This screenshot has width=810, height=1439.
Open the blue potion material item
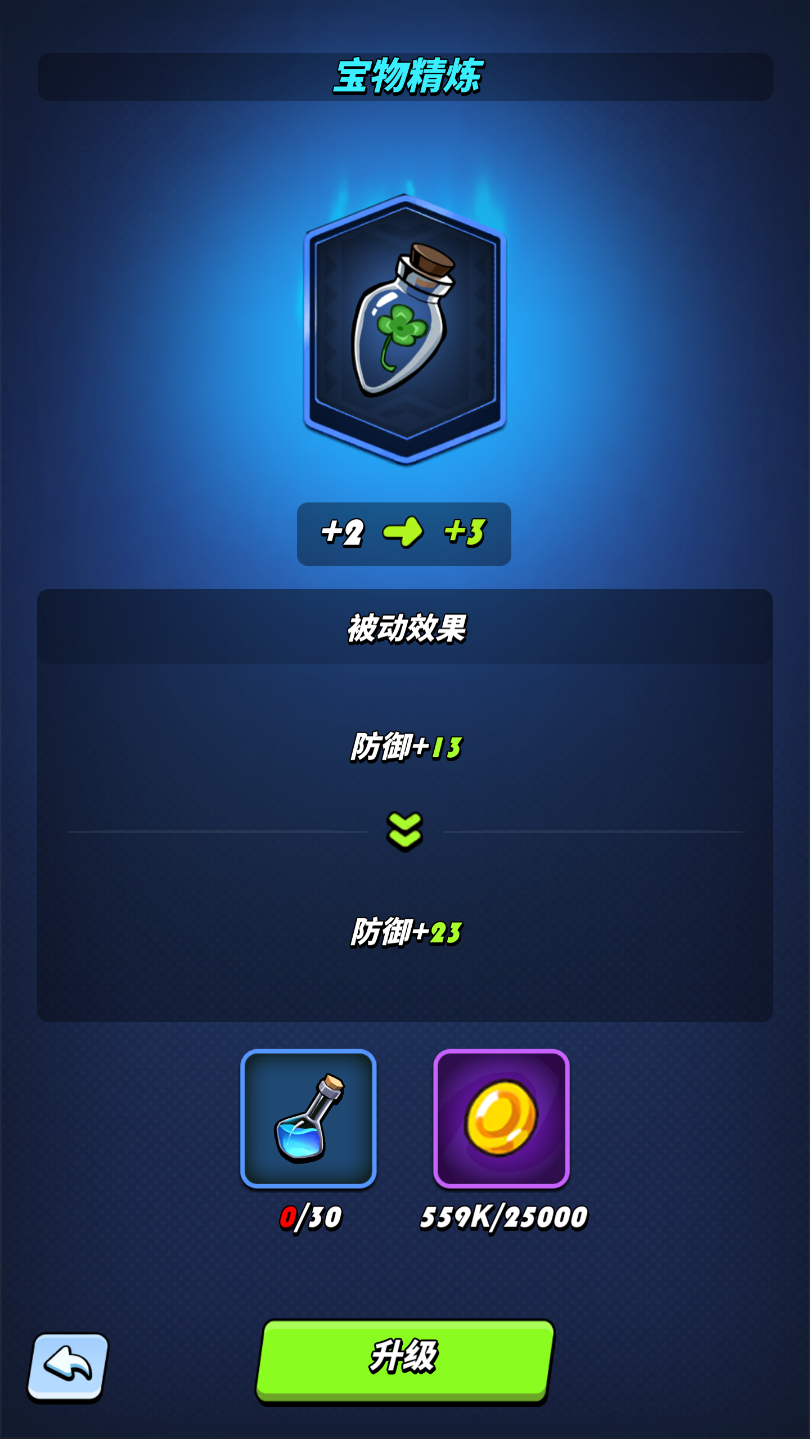308,1118
